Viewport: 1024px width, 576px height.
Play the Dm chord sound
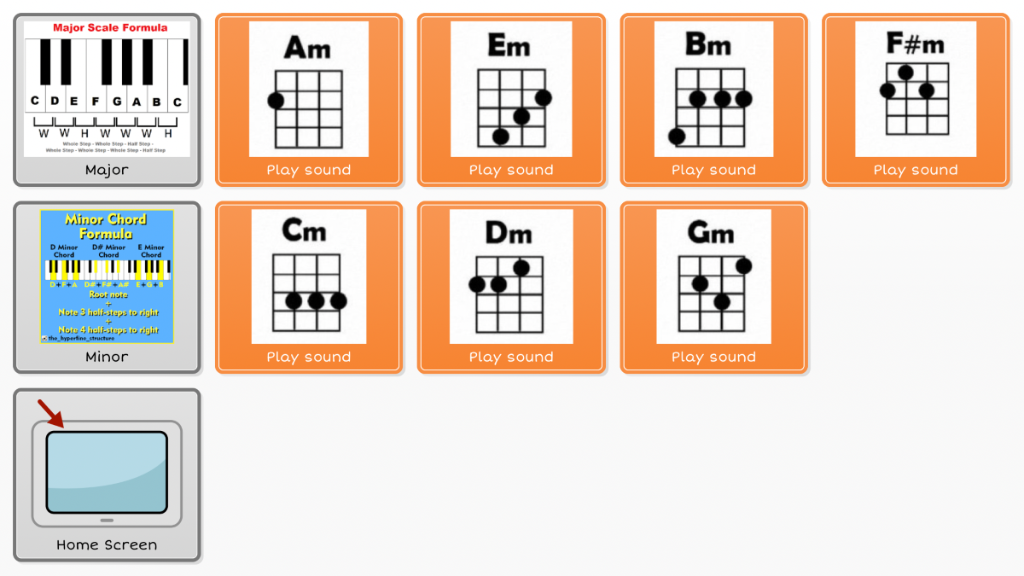(511, 287)
